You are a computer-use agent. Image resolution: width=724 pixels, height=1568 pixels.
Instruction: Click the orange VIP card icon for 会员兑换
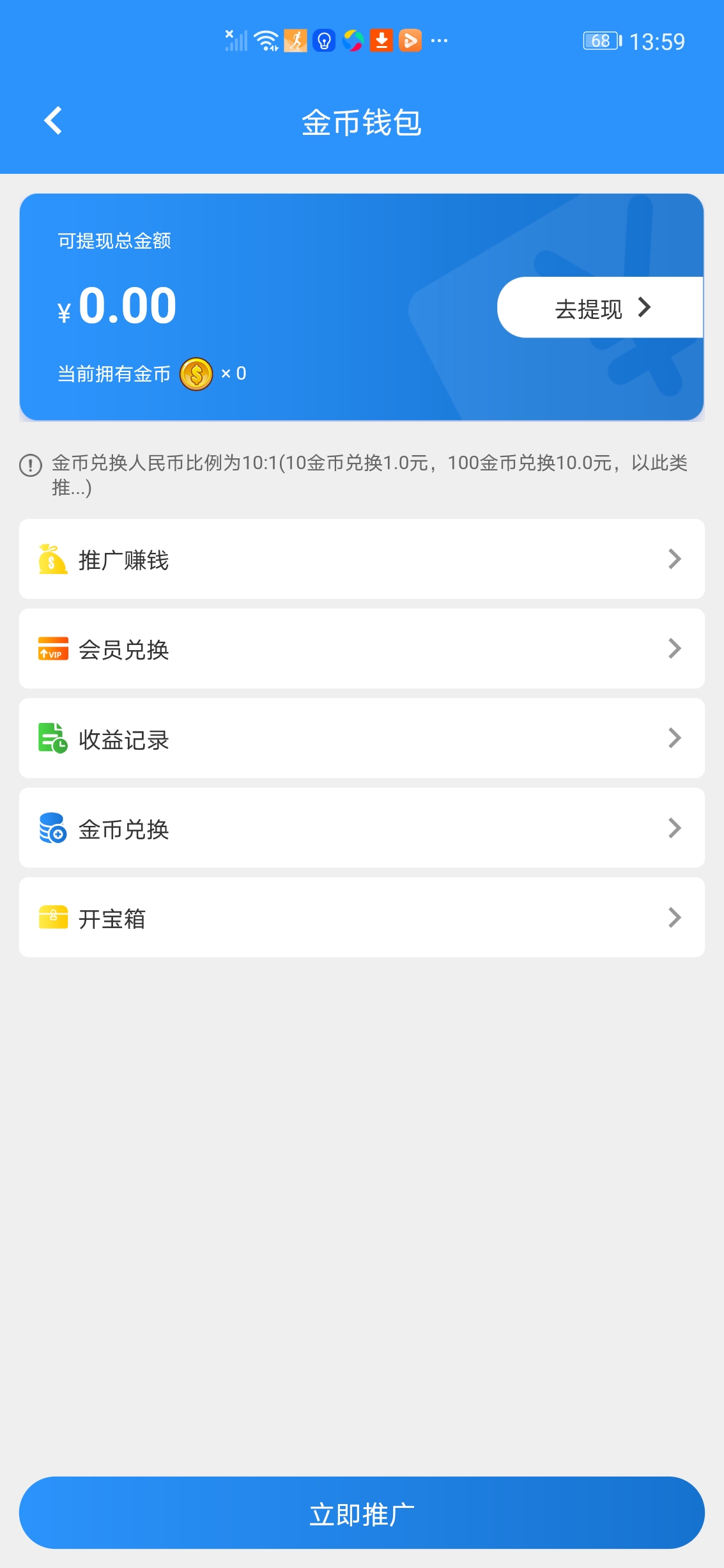pos(52,649)
